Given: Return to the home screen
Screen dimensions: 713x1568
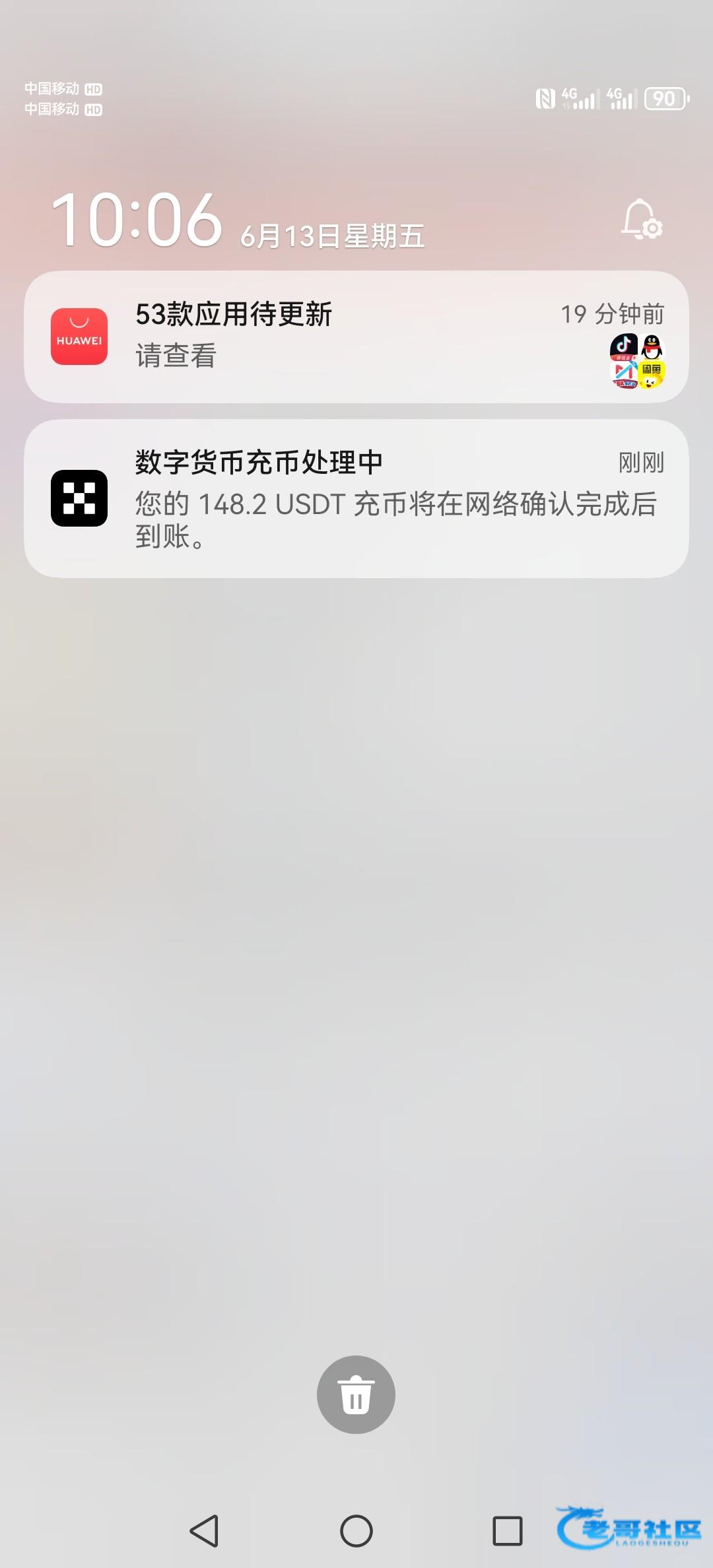Looking at the screenshot, I should [x=356, y=1530].
